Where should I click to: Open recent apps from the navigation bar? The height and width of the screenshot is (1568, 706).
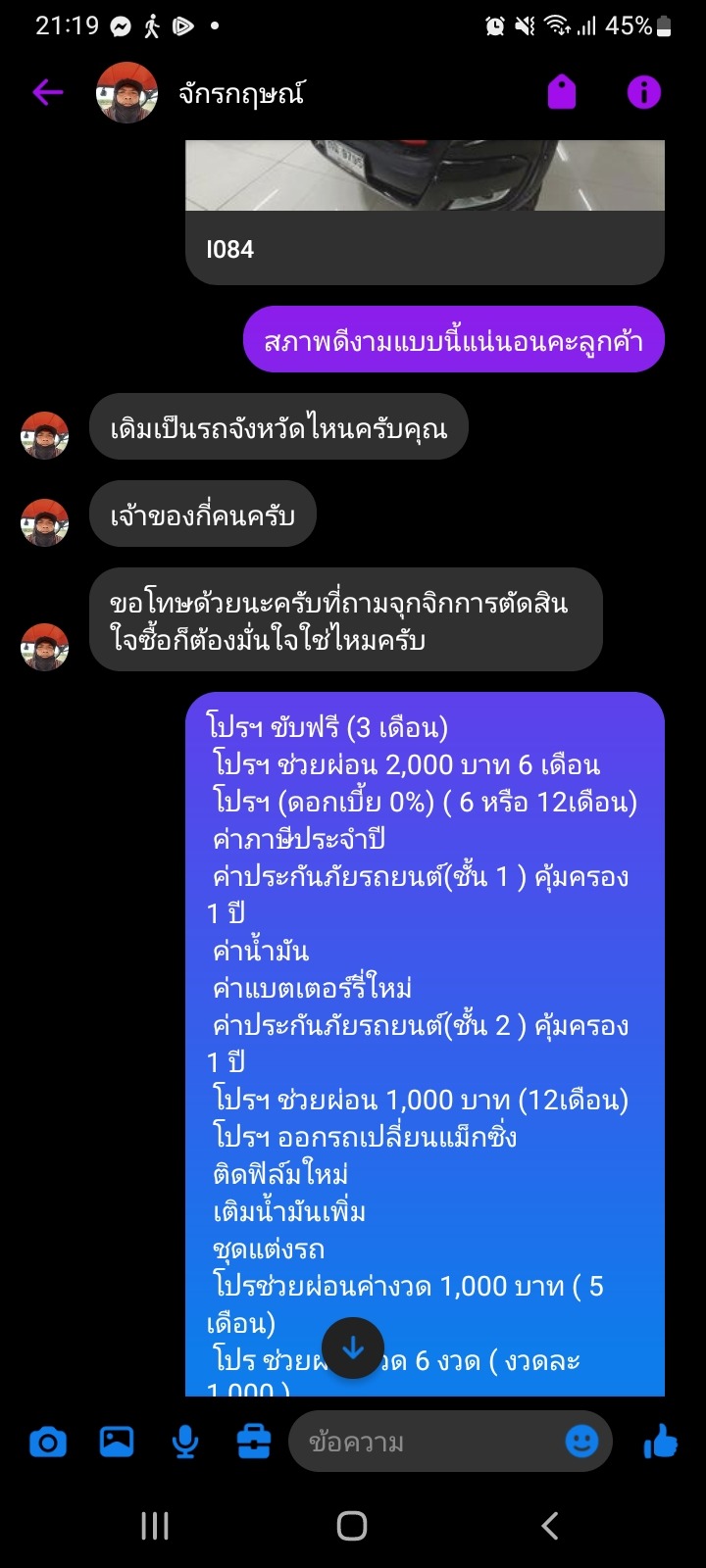pos(155,1526)
